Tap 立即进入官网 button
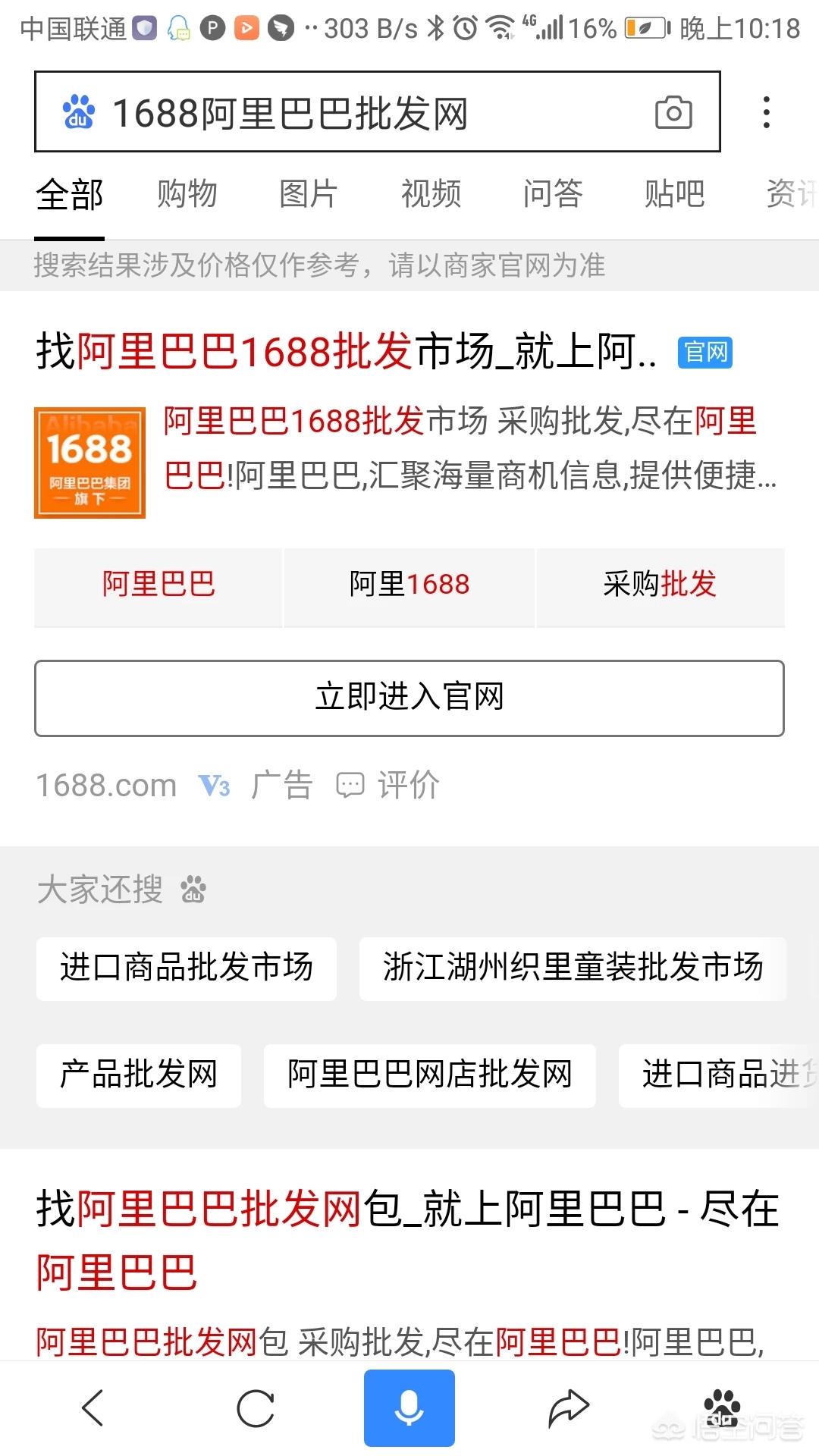Viewport: 819px width, 1456px height. point(409,698)
